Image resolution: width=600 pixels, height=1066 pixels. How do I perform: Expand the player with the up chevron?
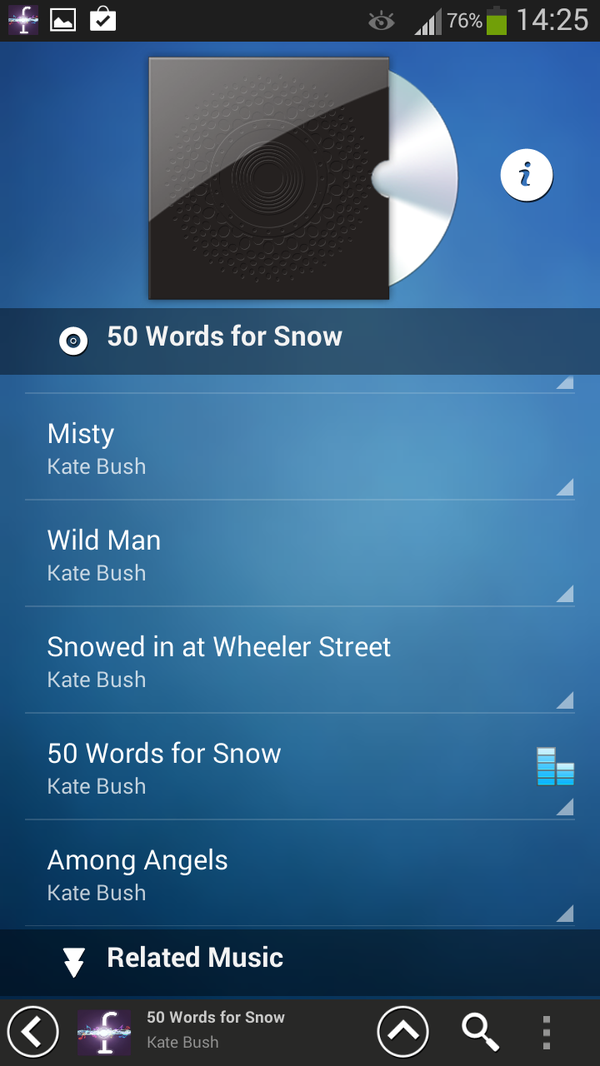point(403,1031)
